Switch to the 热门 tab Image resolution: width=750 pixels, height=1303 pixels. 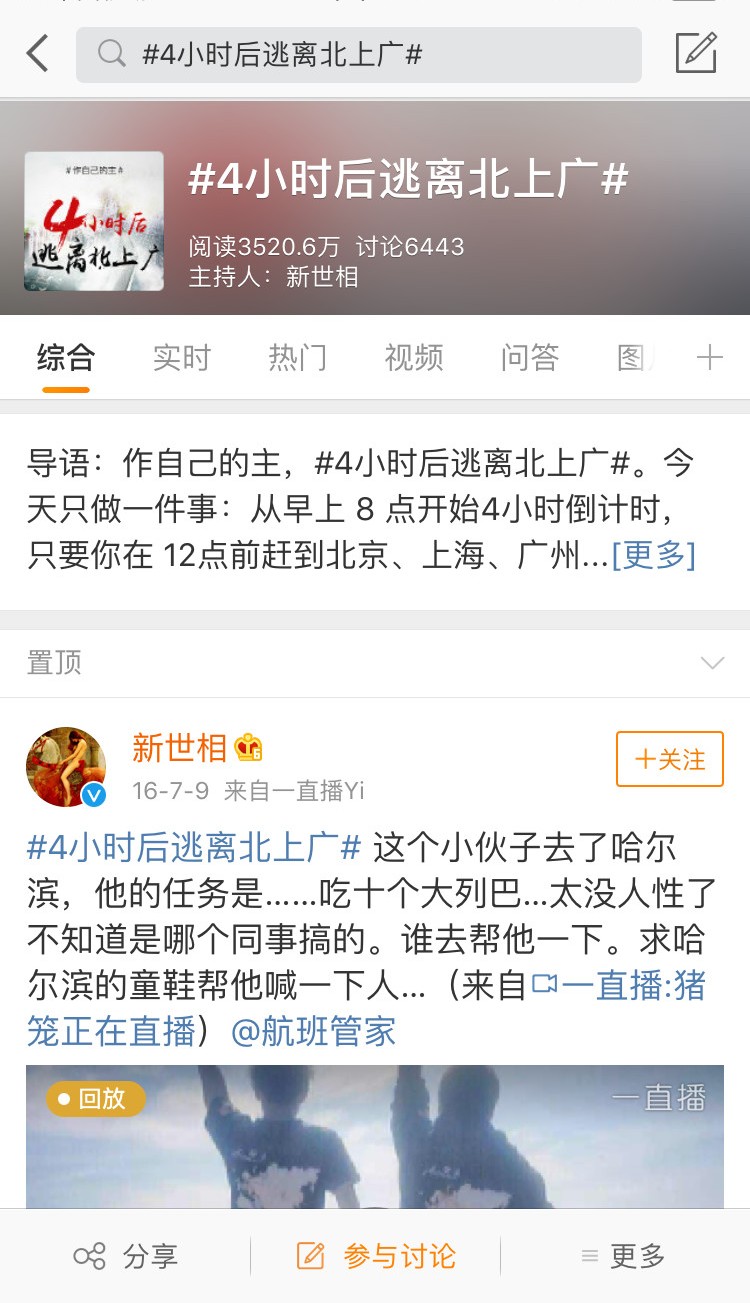point(297,358)
